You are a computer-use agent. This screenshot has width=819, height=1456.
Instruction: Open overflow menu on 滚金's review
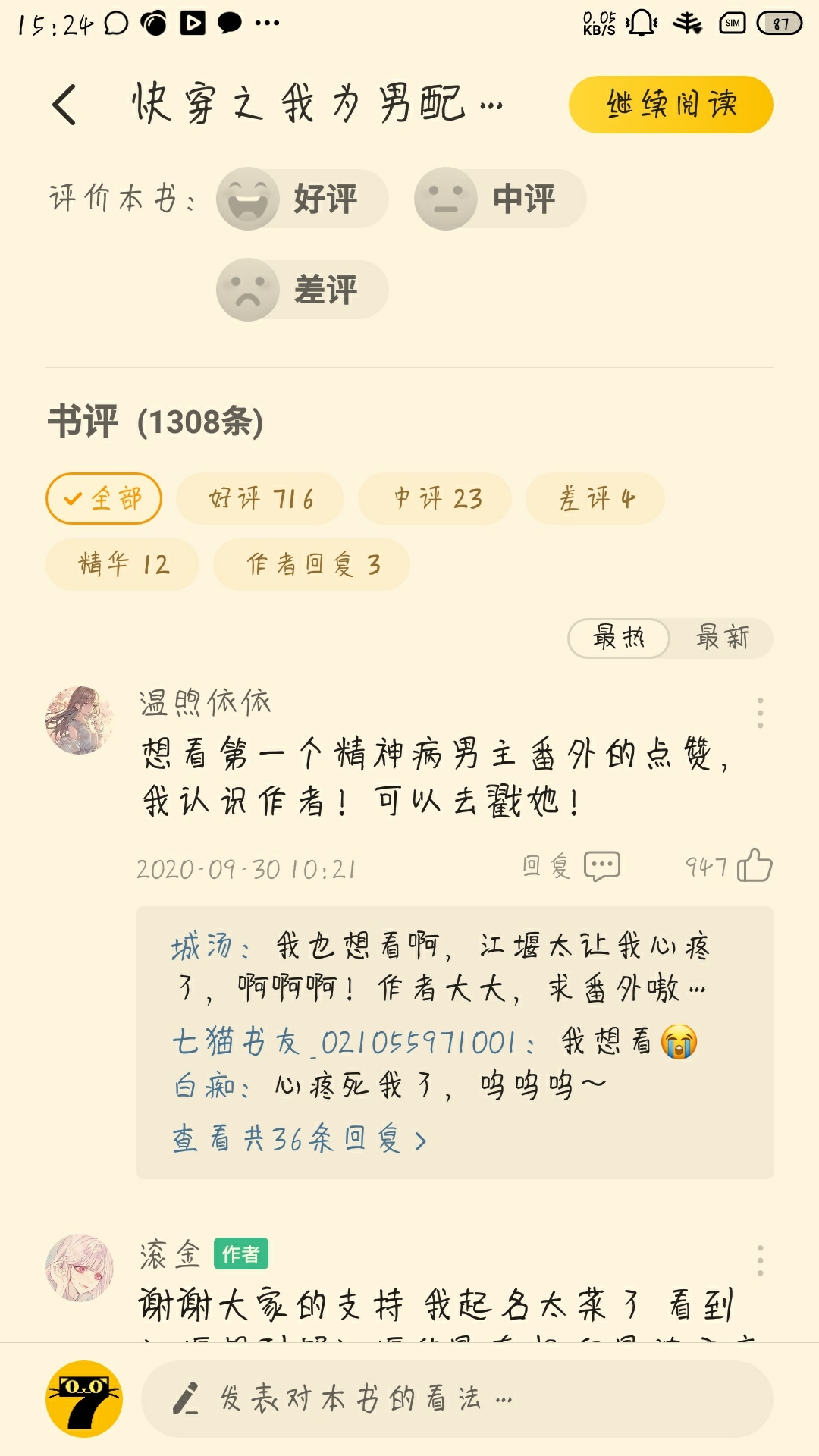coord(760,1260)
